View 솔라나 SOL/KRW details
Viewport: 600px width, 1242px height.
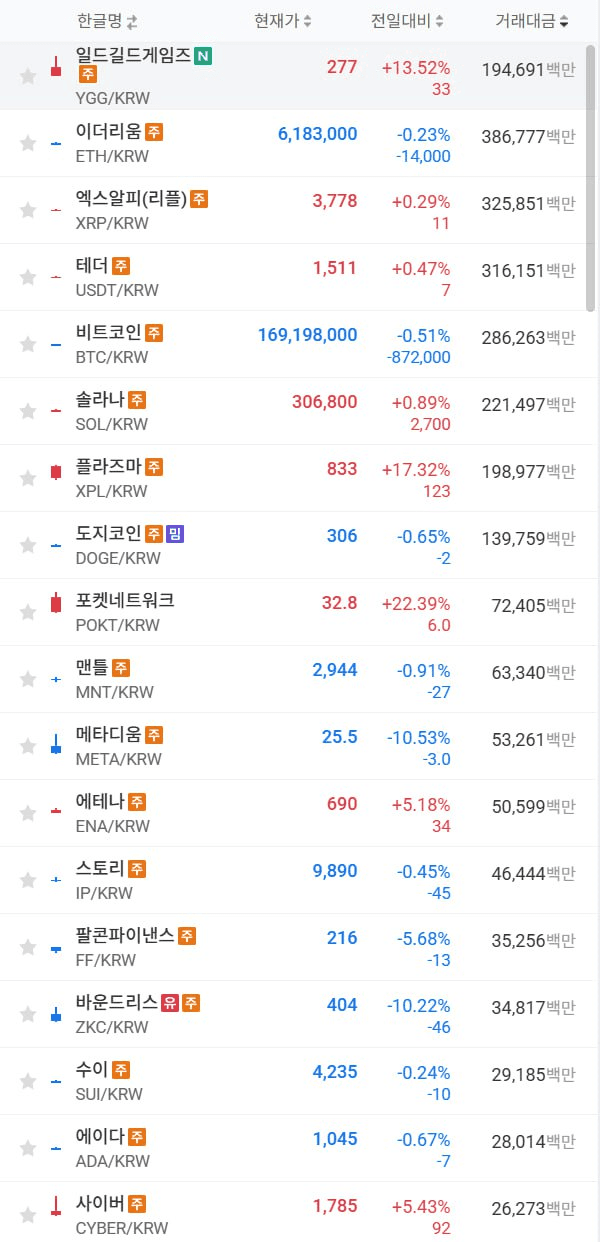click(110, 411)
